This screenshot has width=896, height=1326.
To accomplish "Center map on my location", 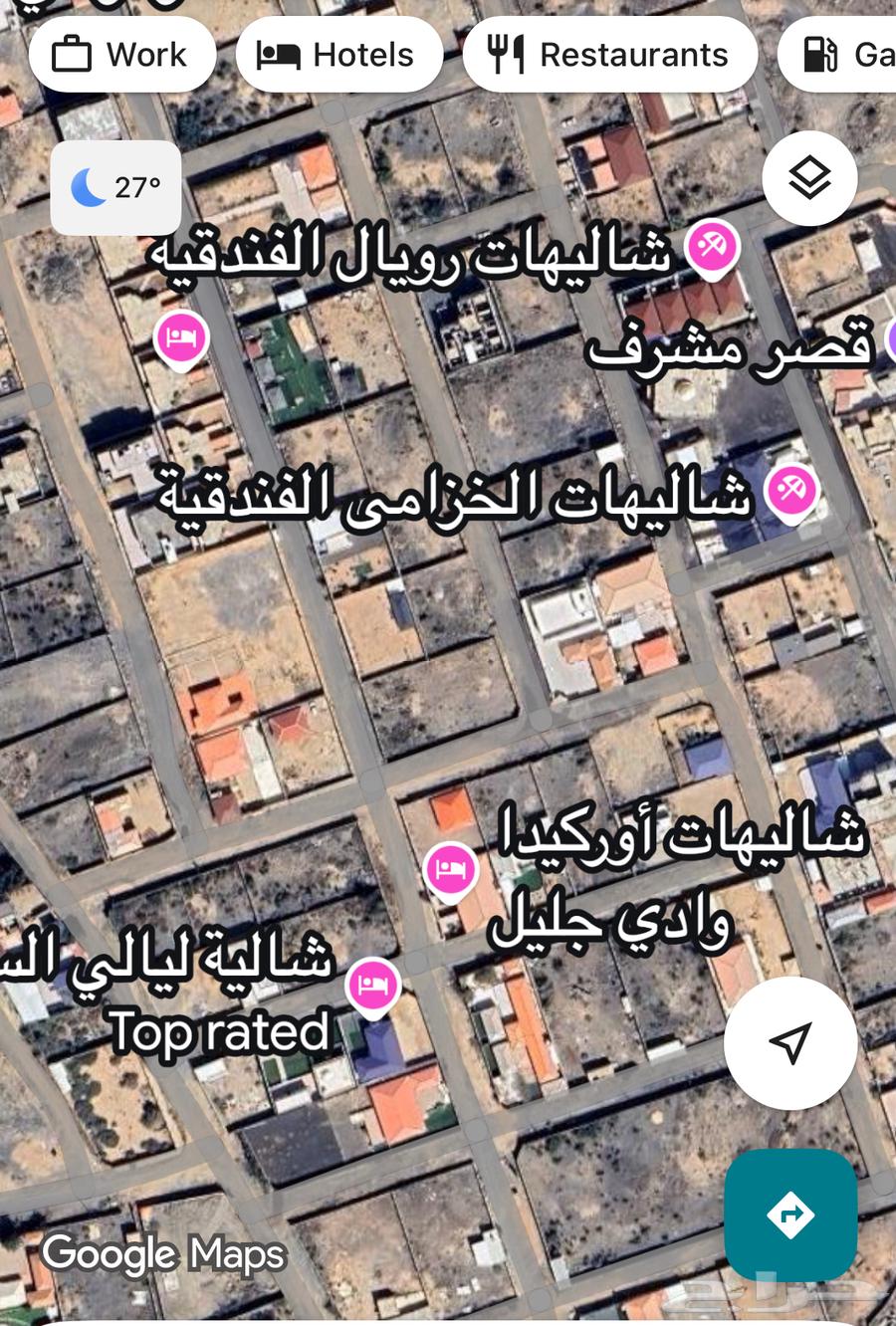I will click(790, 1042).
